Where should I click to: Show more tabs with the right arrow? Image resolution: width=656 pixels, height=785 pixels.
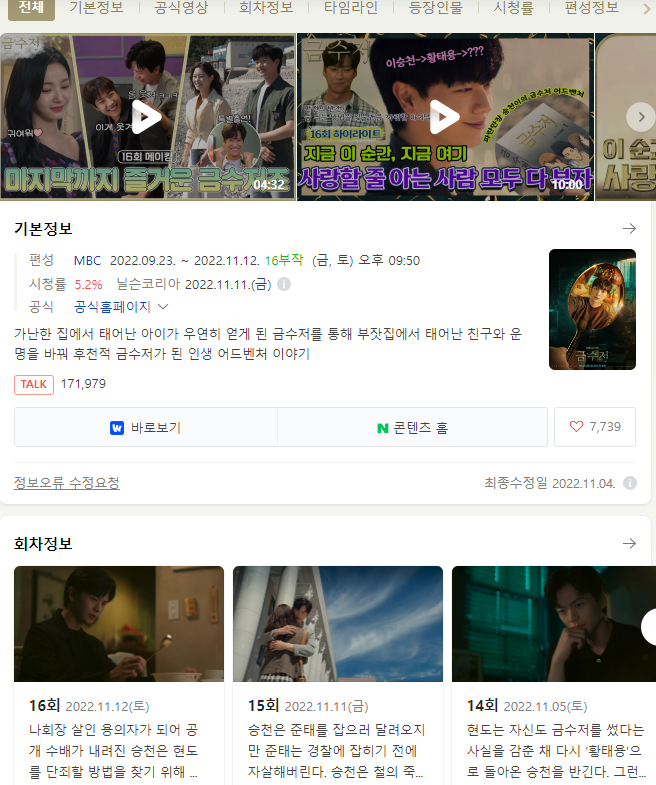click(x=644, y=8)
